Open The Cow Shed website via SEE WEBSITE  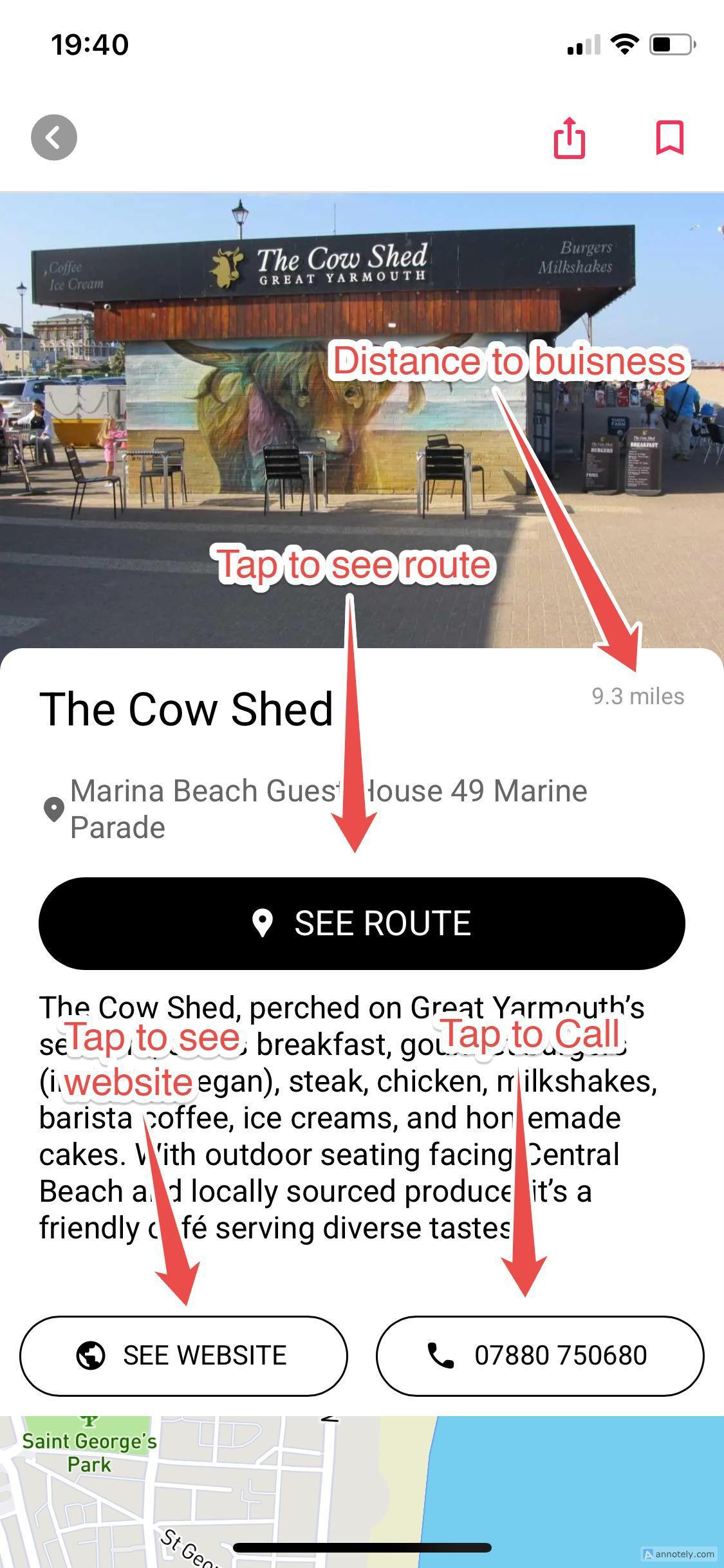(183, 1356)
